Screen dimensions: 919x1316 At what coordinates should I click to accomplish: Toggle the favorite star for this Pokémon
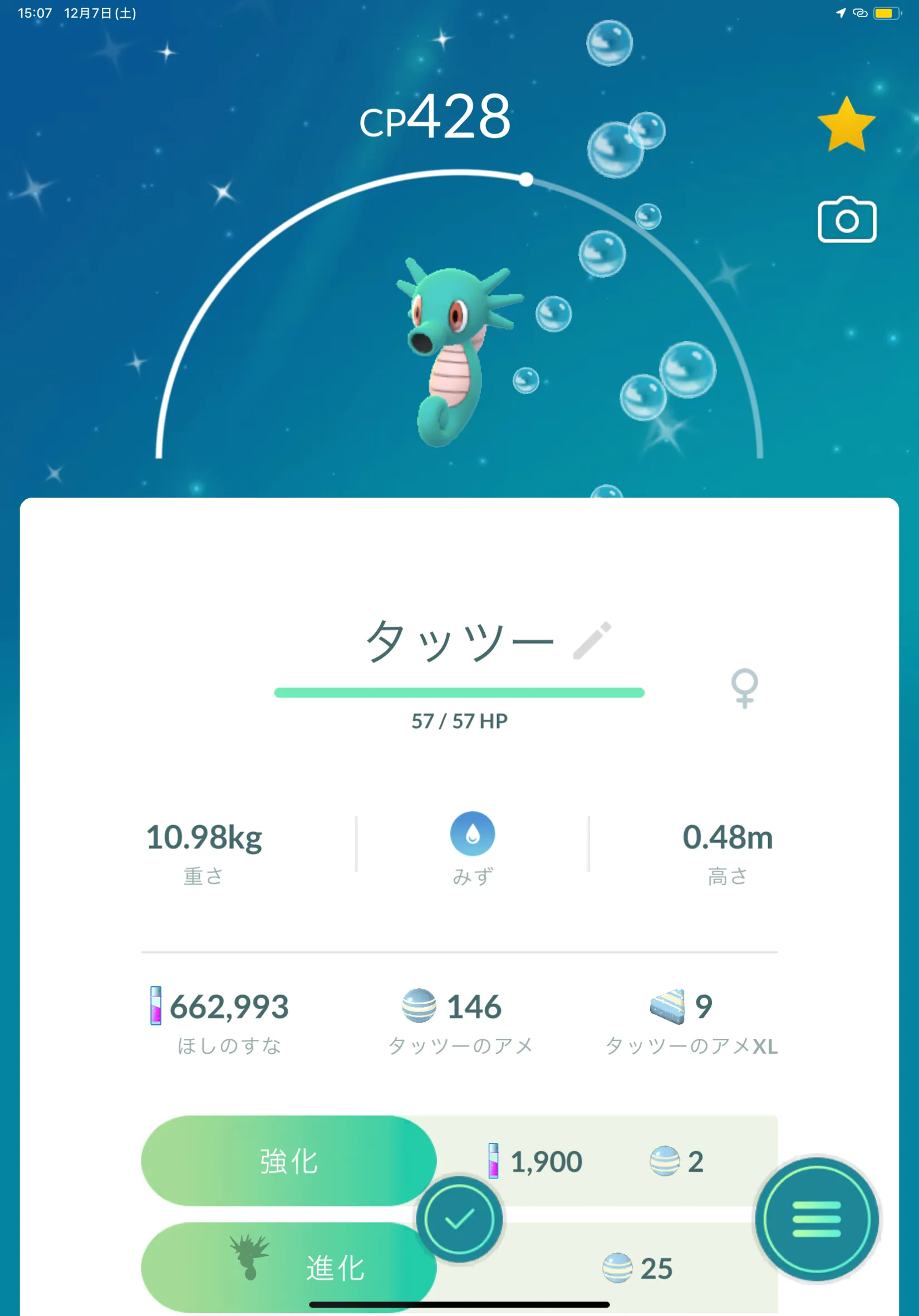846,125
